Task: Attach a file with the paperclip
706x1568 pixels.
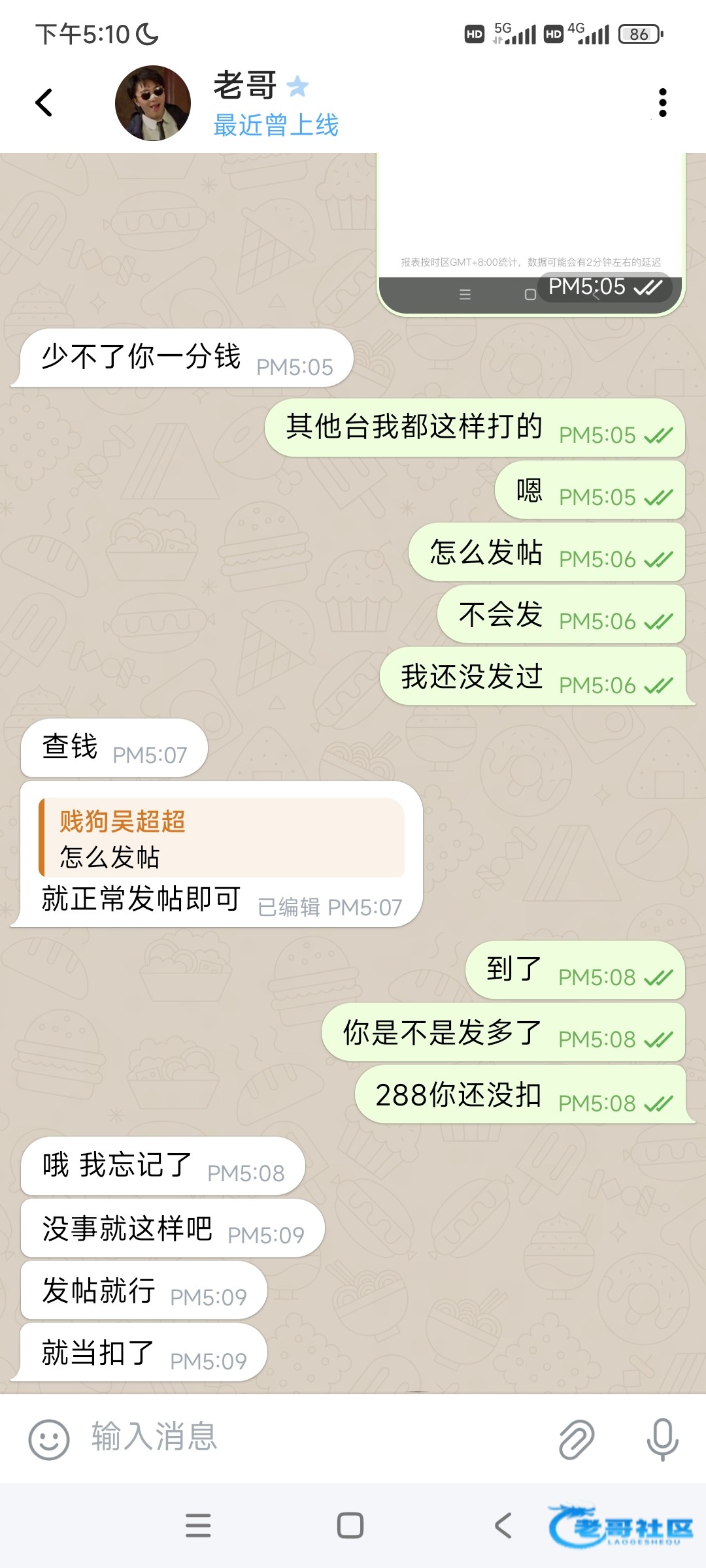Action: pyautogui.click(x=577, y=1439)
